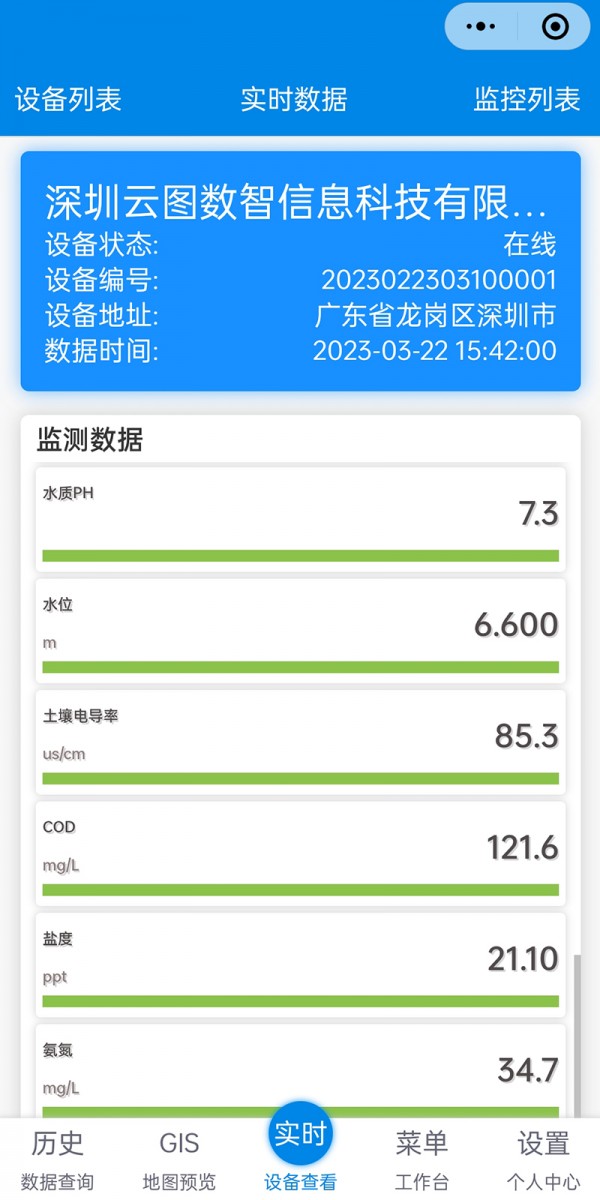The image size is (600, 1200).
Task: Open 菜单 工作台 tab
Action: point(422,1160)
